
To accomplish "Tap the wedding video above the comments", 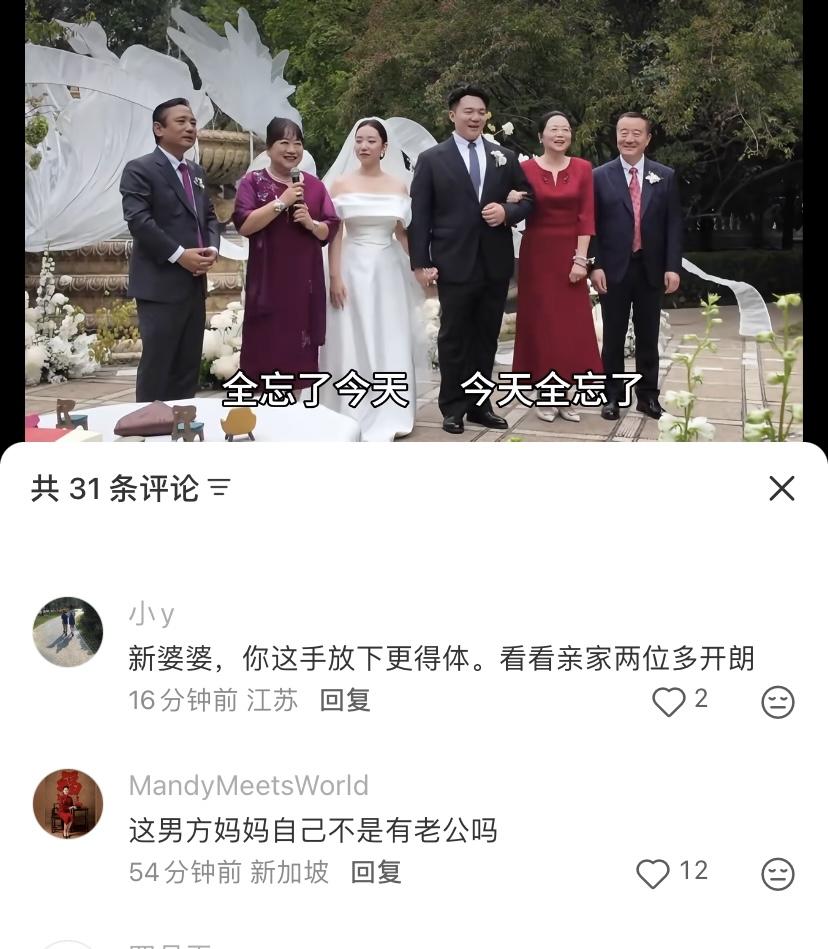I will coord(414,220).
